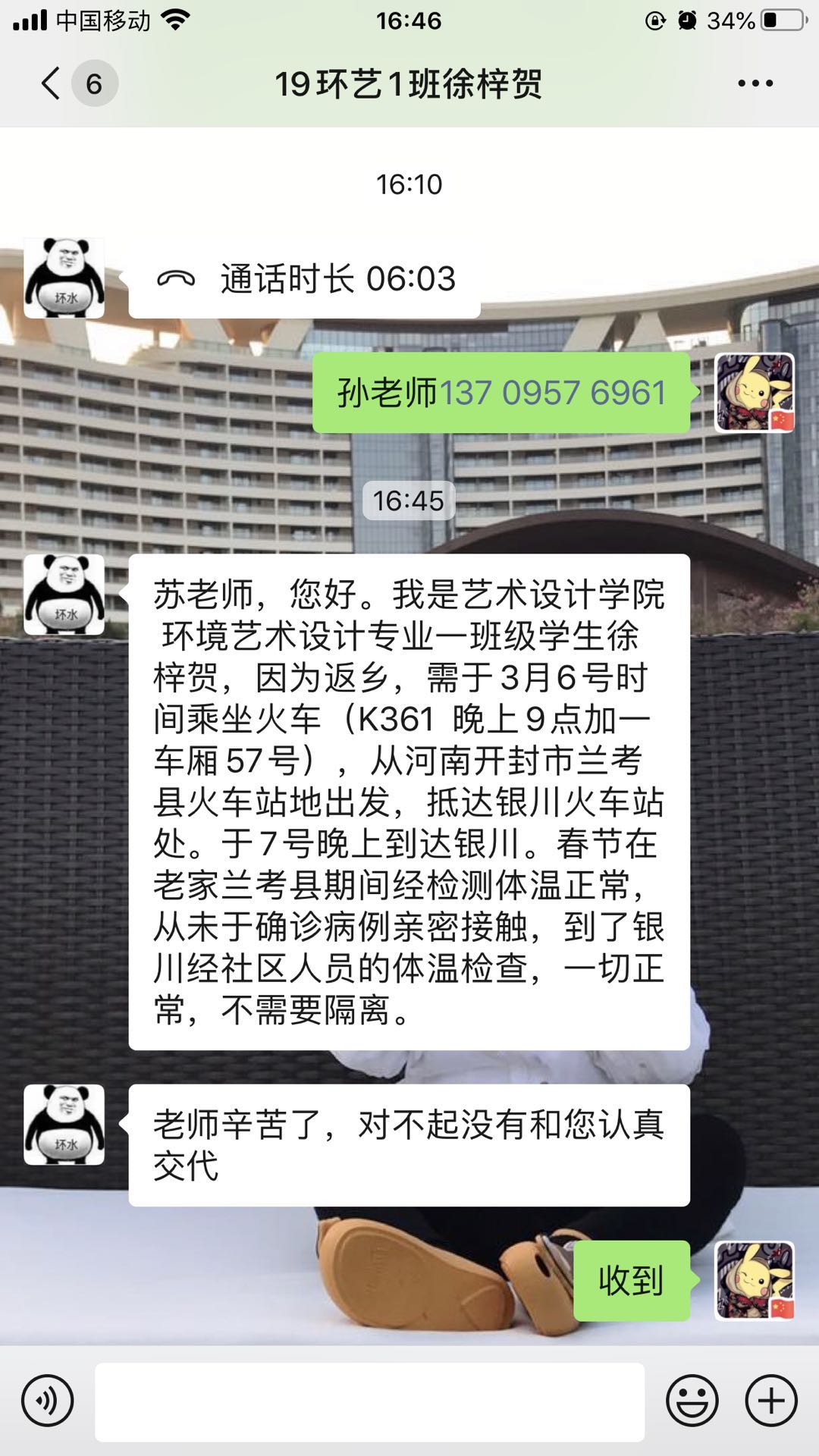
Task: View own Pikachu avatar beside 收到
Action: tap(755, 1281)
